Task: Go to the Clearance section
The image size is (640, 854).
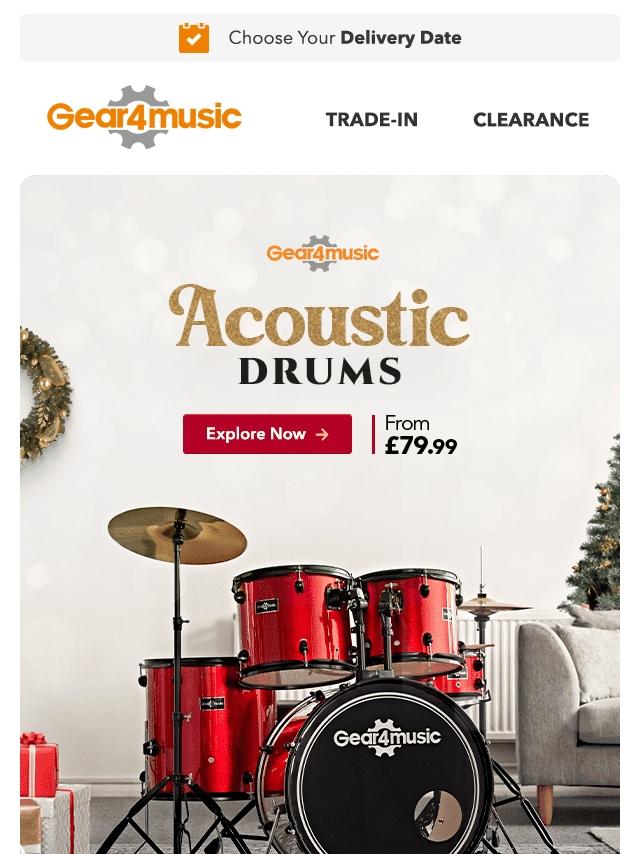Action: tap(531, 120)
